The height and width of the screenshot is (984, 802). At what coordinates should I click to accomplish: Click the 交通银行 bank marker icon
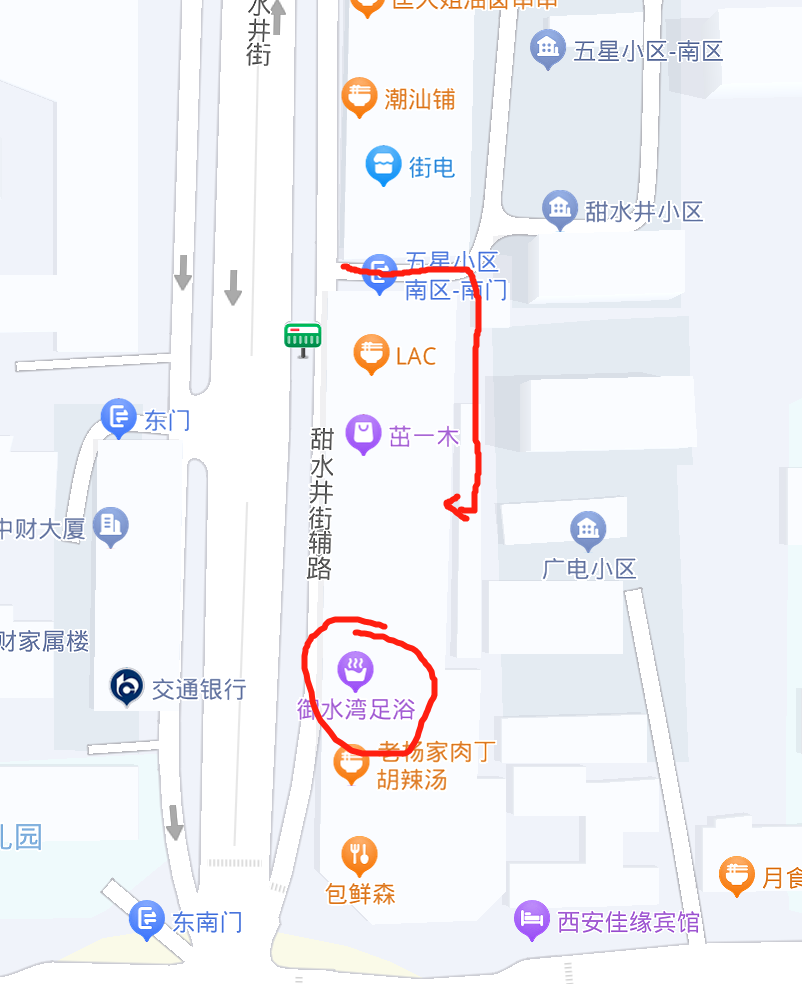coord(124,688)
